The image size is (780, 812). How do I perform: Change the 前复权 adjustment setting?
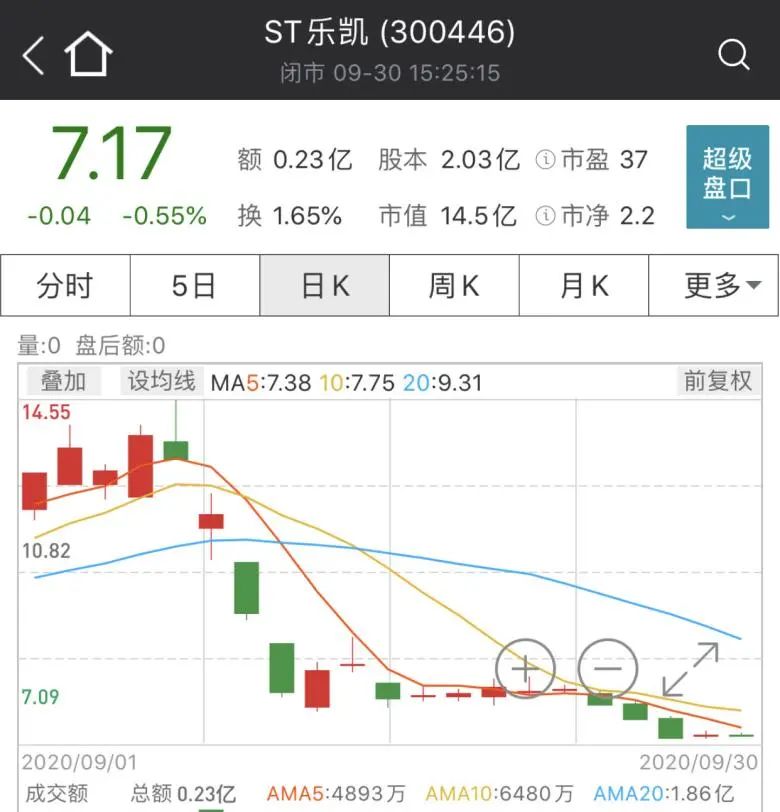coord(717,381)
